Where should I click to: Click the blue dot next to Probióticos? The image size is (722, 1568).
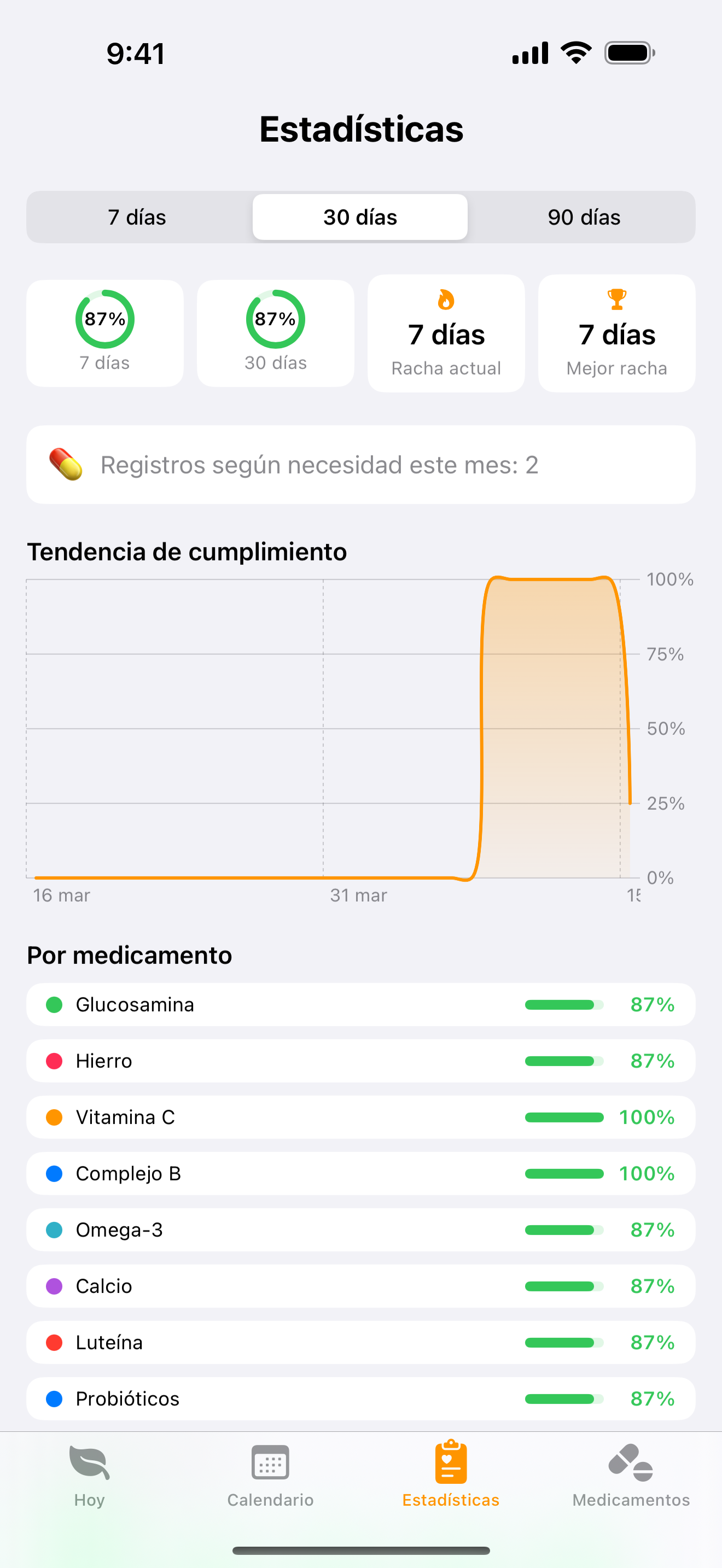click(54, 1399)
